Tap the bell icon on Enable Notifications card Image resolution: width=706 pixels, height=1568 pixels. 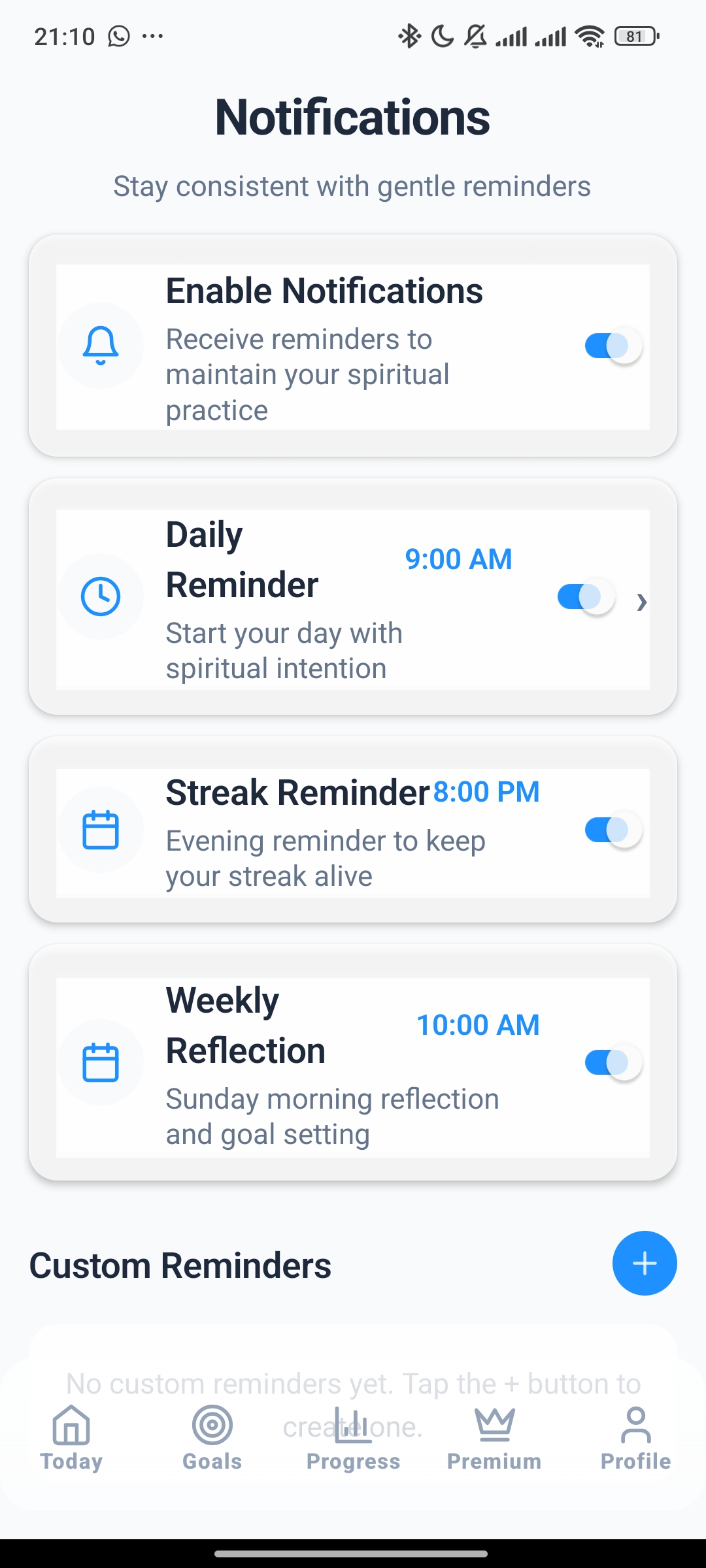pyautogui.click(x=101, y=345)
